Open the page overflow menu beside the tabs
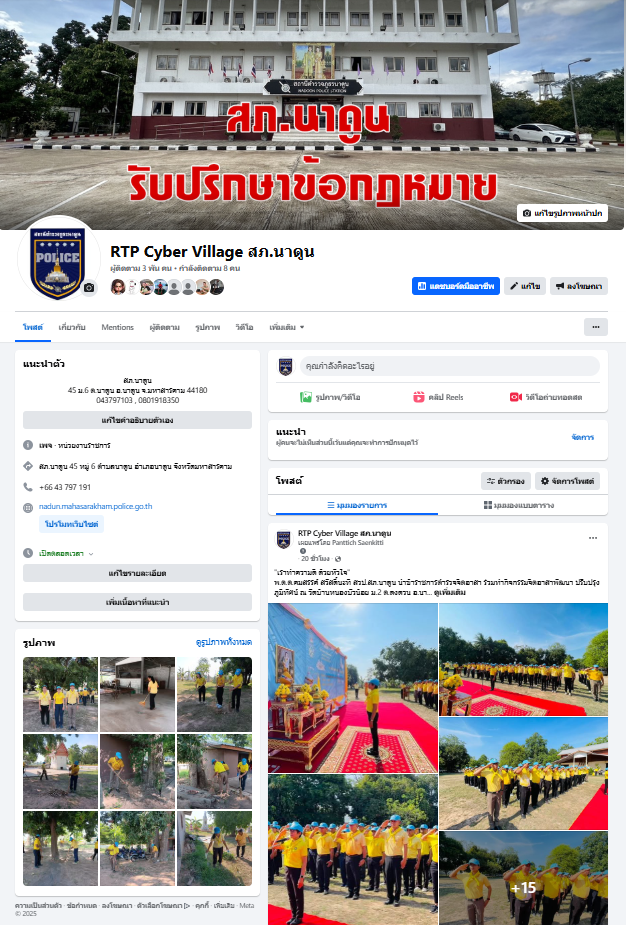 click(x=595, y=327)
